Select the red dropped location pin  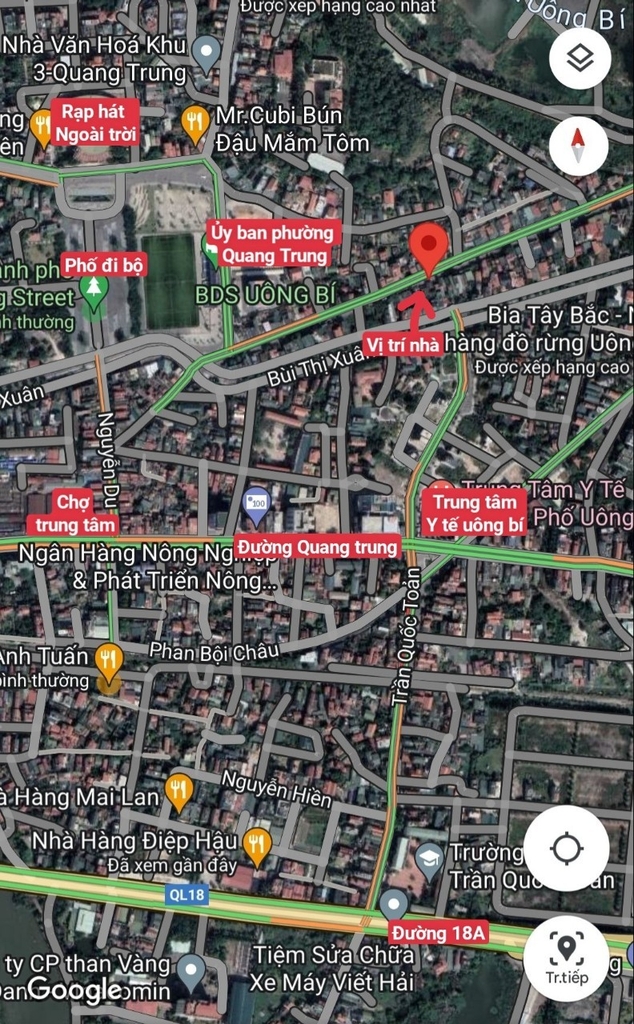point(428,249)
